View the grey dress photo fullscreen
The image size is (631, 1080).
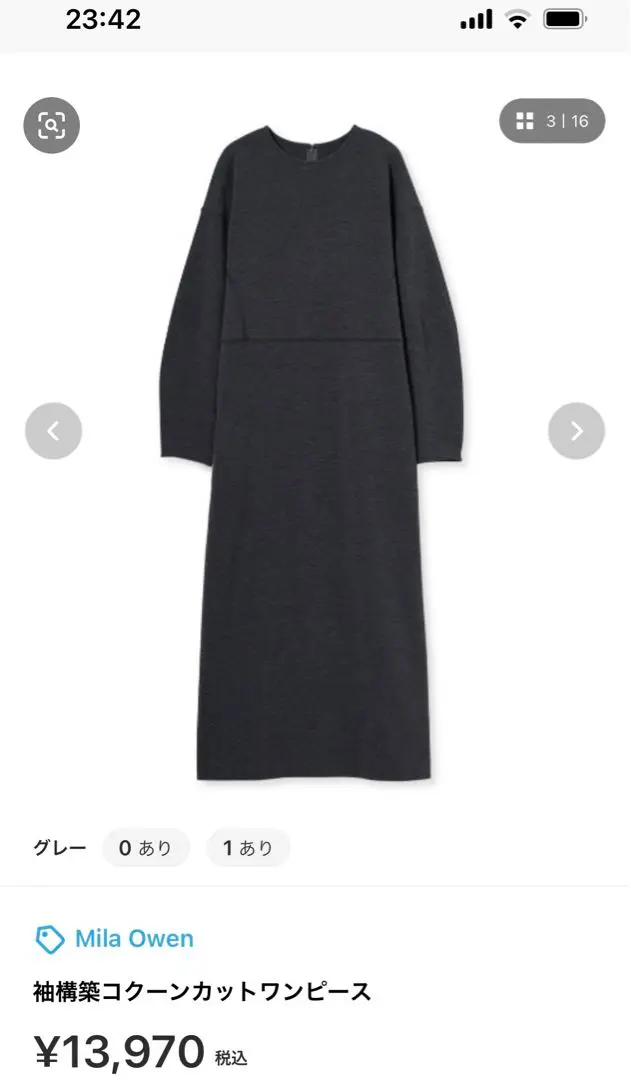click(312, 450)
